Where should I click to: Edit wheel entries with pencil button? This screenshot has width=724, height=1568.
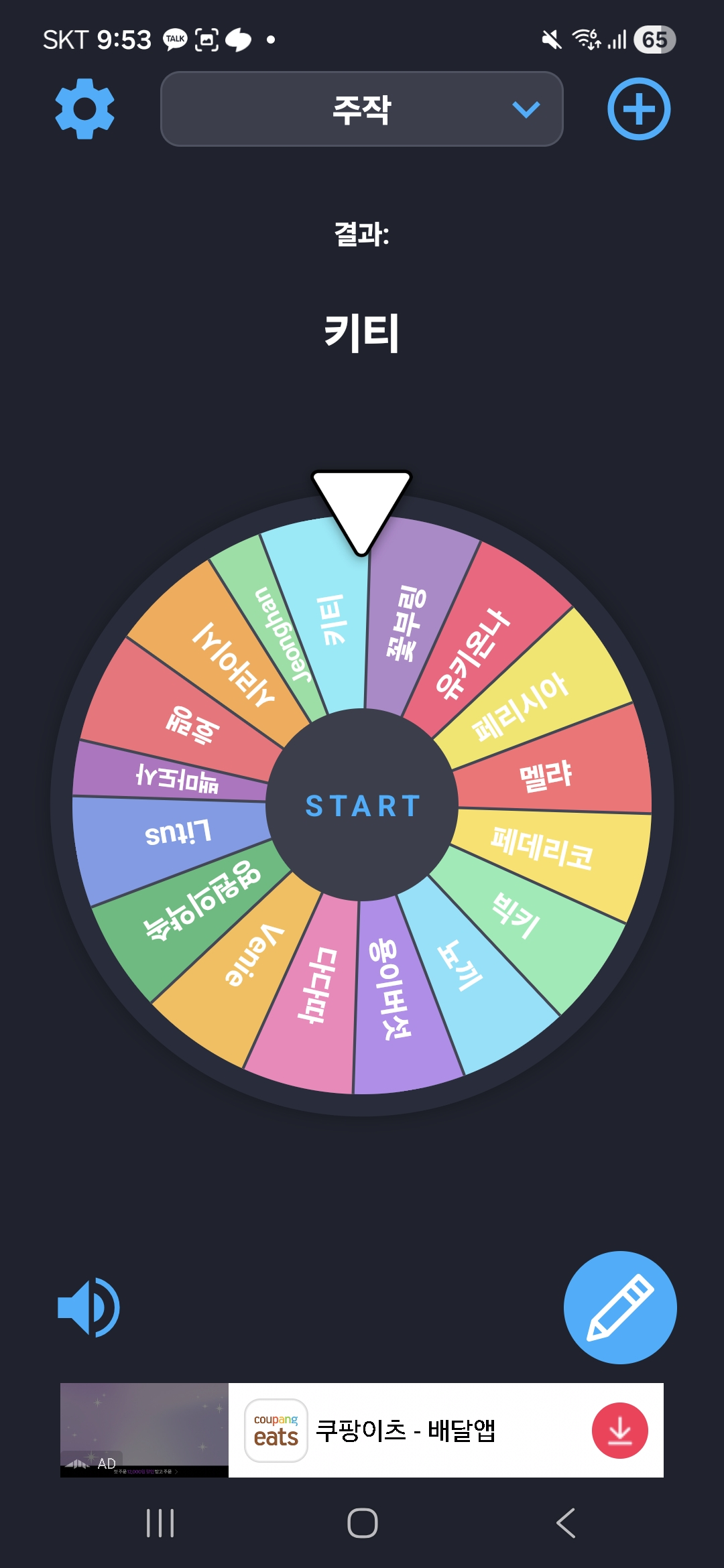click(x=619, y=1307)
